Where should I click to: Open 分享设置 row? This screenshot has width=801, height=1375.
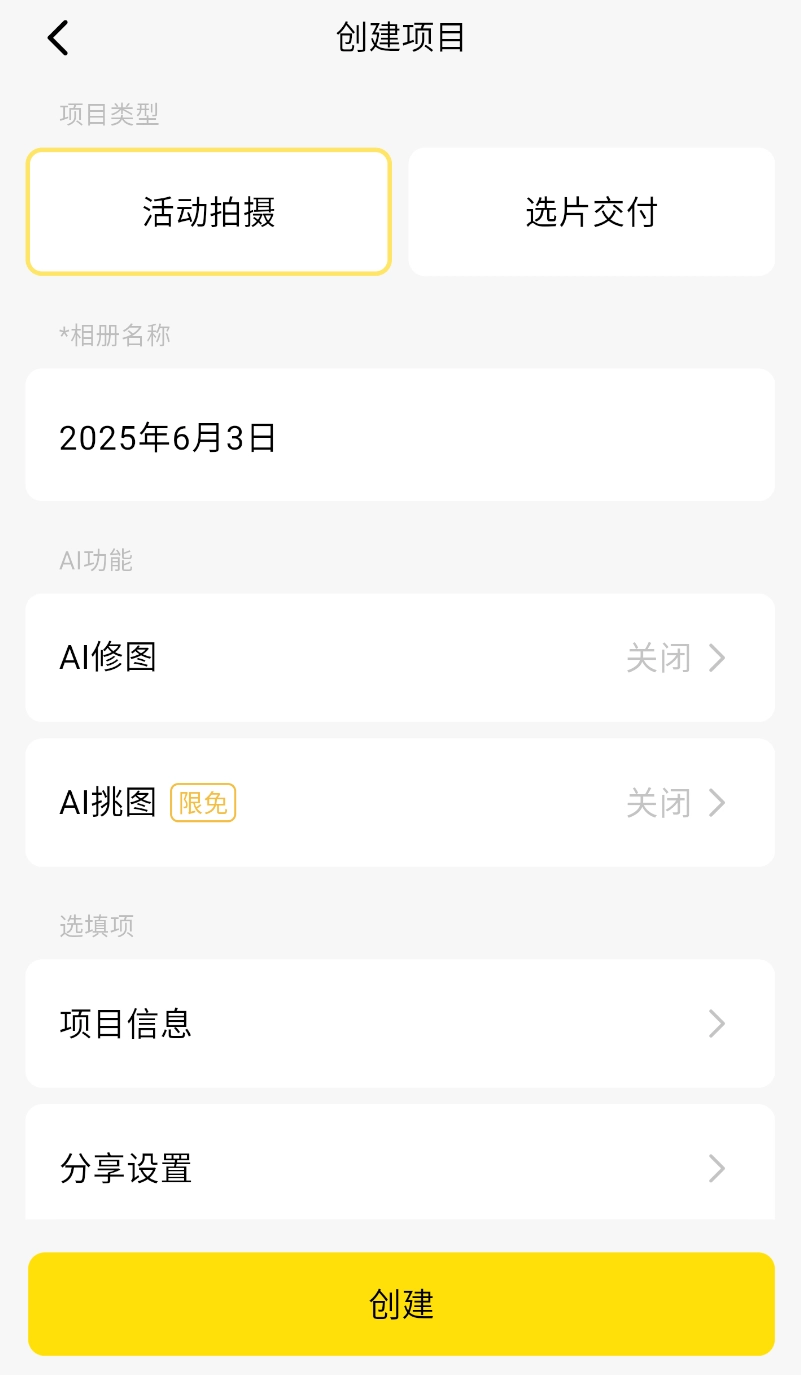tap(399, 1167)
